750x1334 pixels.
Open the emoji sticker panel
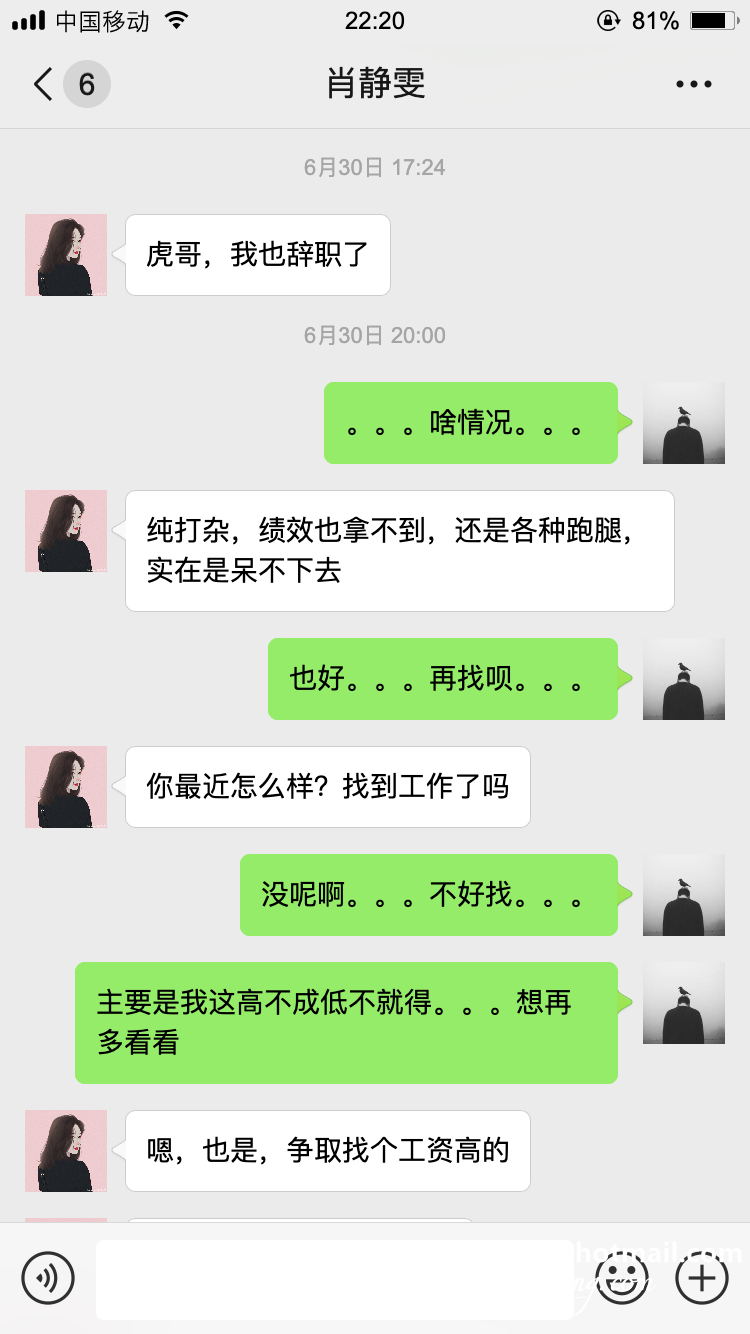click(622, 1278)
